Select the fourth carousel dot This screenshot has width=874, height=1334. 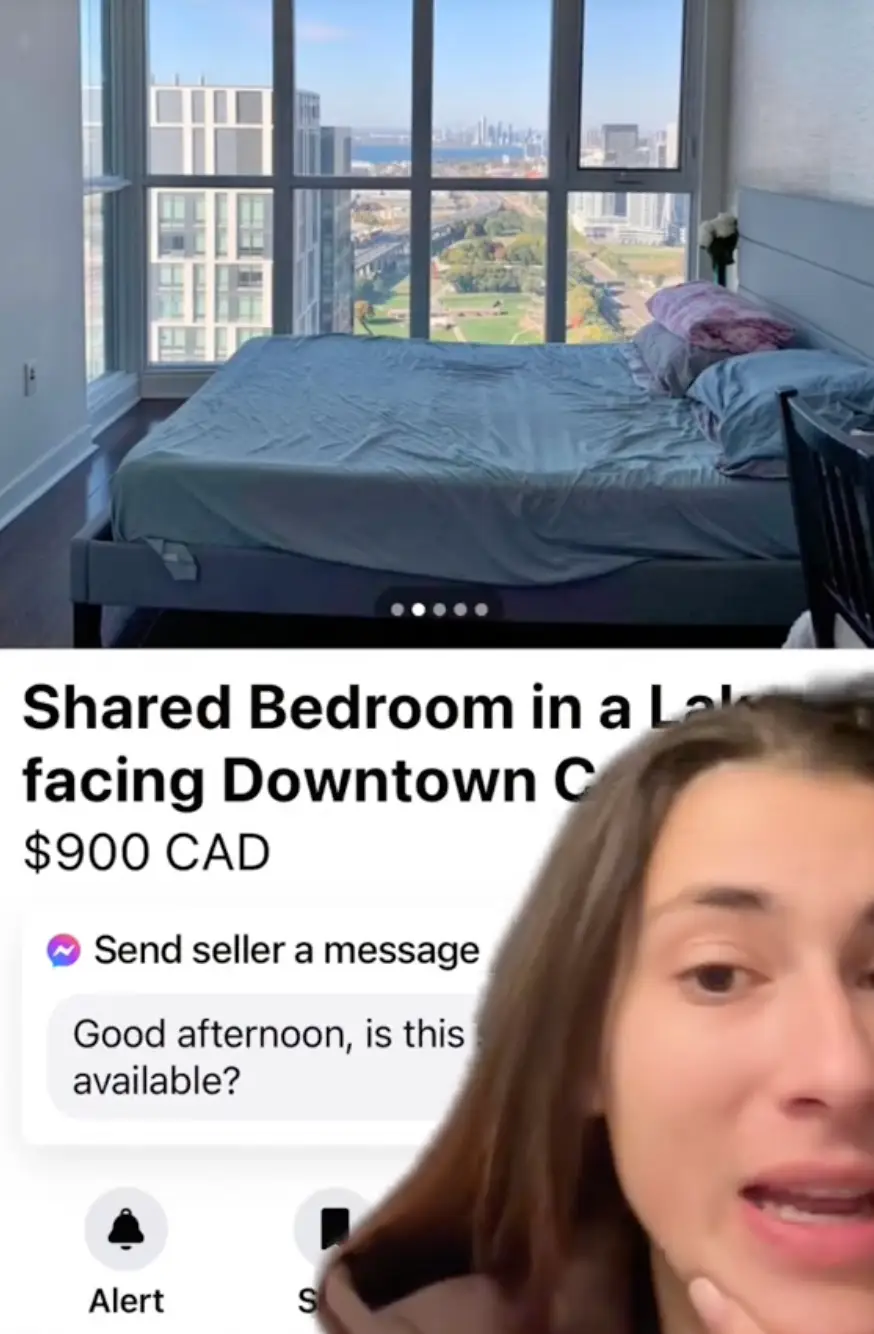point(461,608)
